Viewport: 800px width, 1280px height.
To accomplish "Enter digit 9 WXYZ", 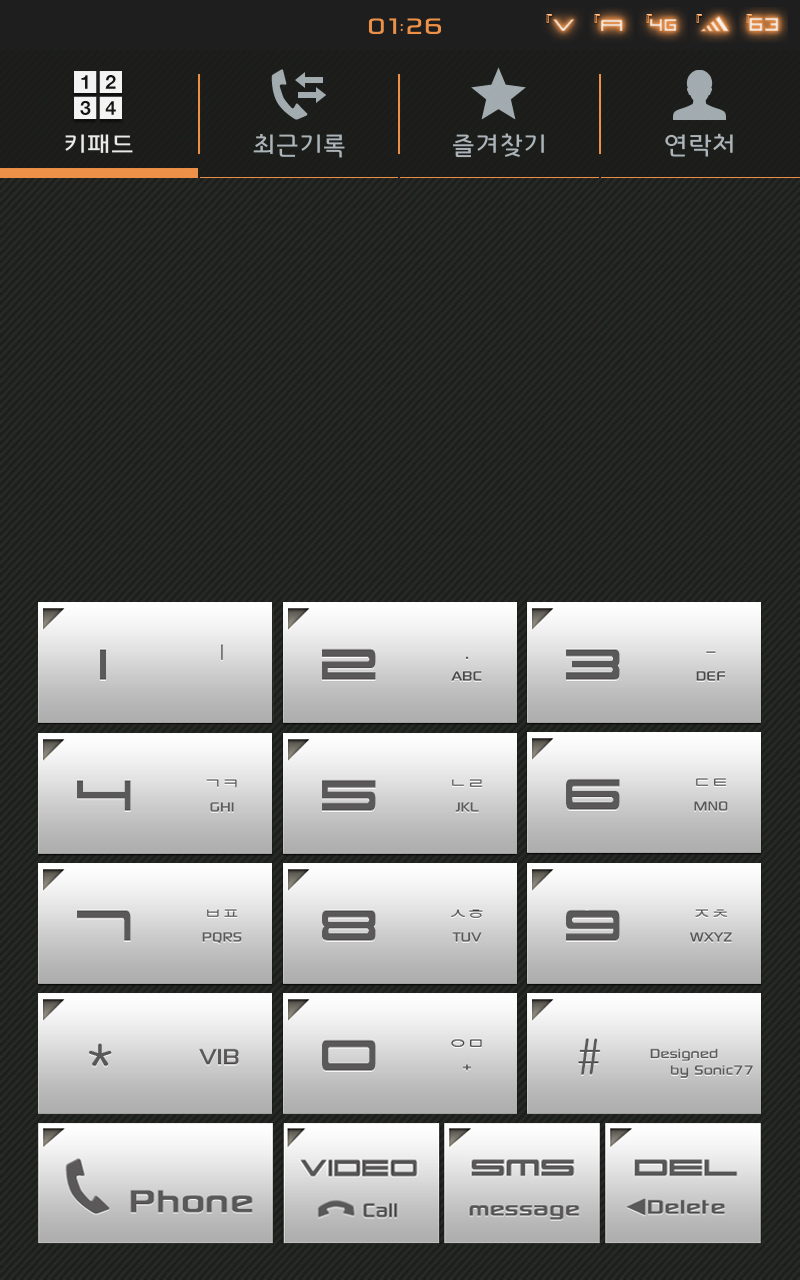I will coord(643,923).
